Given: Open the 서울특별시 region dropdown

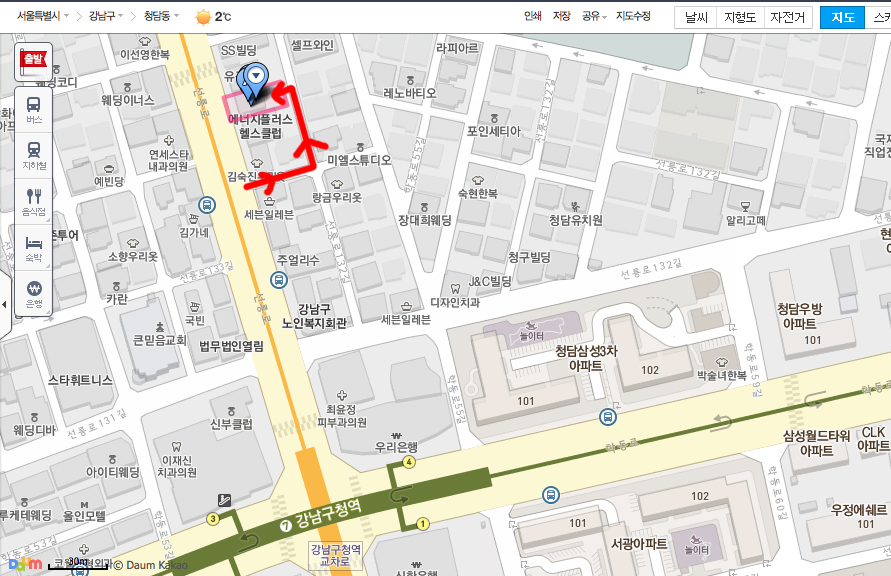Looking at the screenshot, I should (38, 16).
